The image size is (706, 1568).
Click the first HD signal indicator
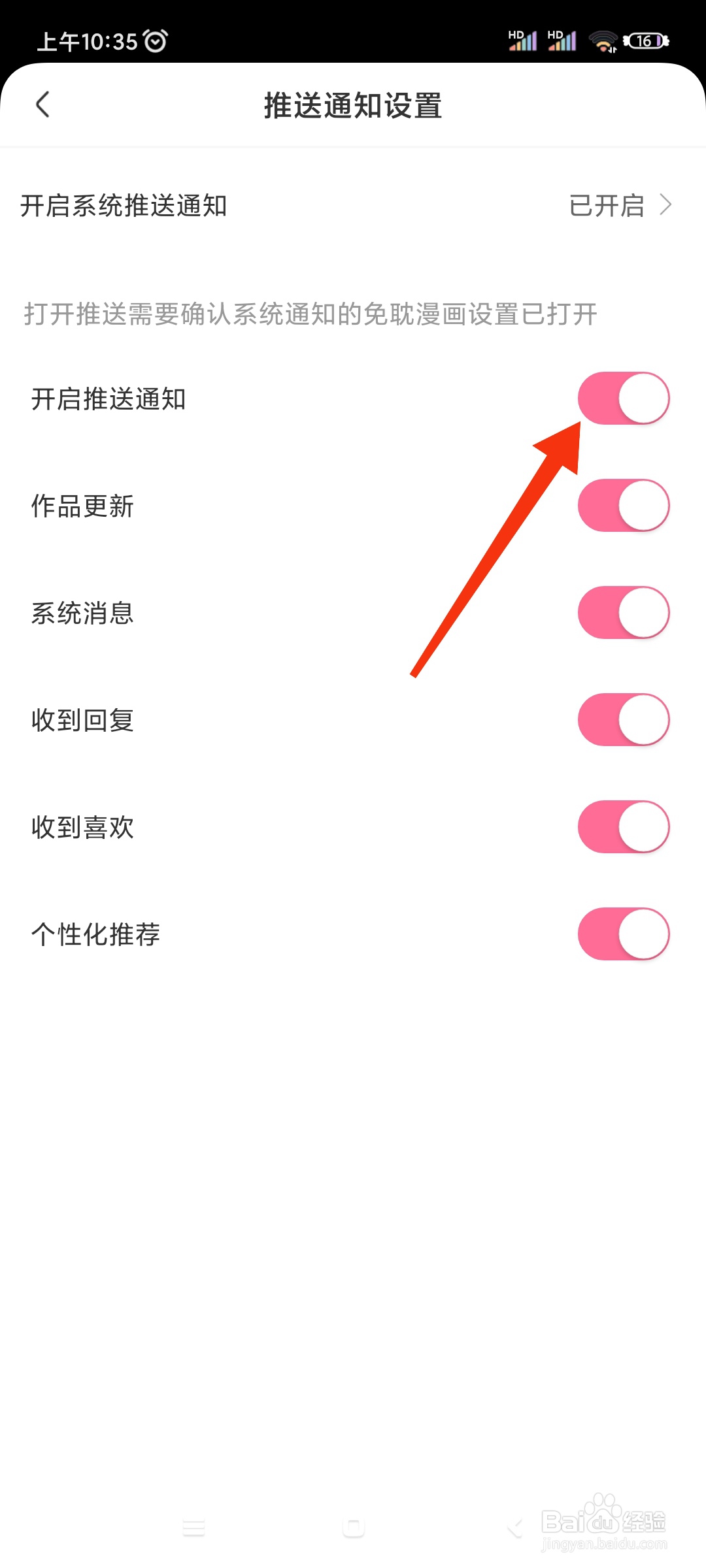click(x=522, y=41)
